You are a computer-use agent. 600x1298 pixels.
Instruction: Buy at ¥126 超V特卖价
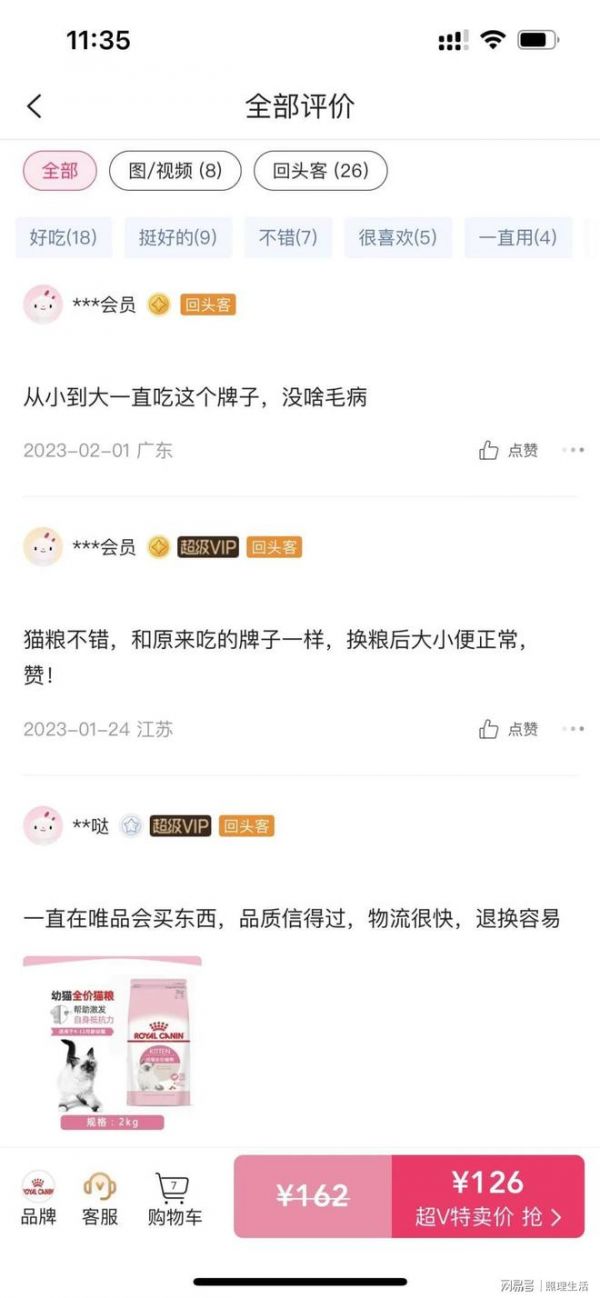488,1197
